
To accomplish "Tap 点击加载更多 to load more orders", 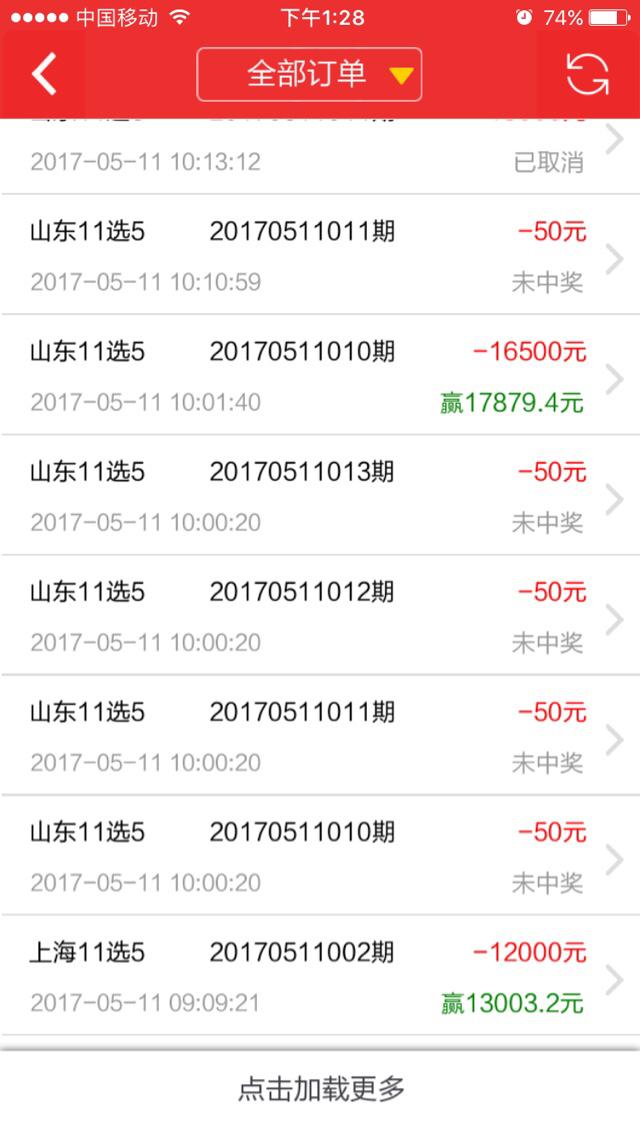I will [321, 1088].
